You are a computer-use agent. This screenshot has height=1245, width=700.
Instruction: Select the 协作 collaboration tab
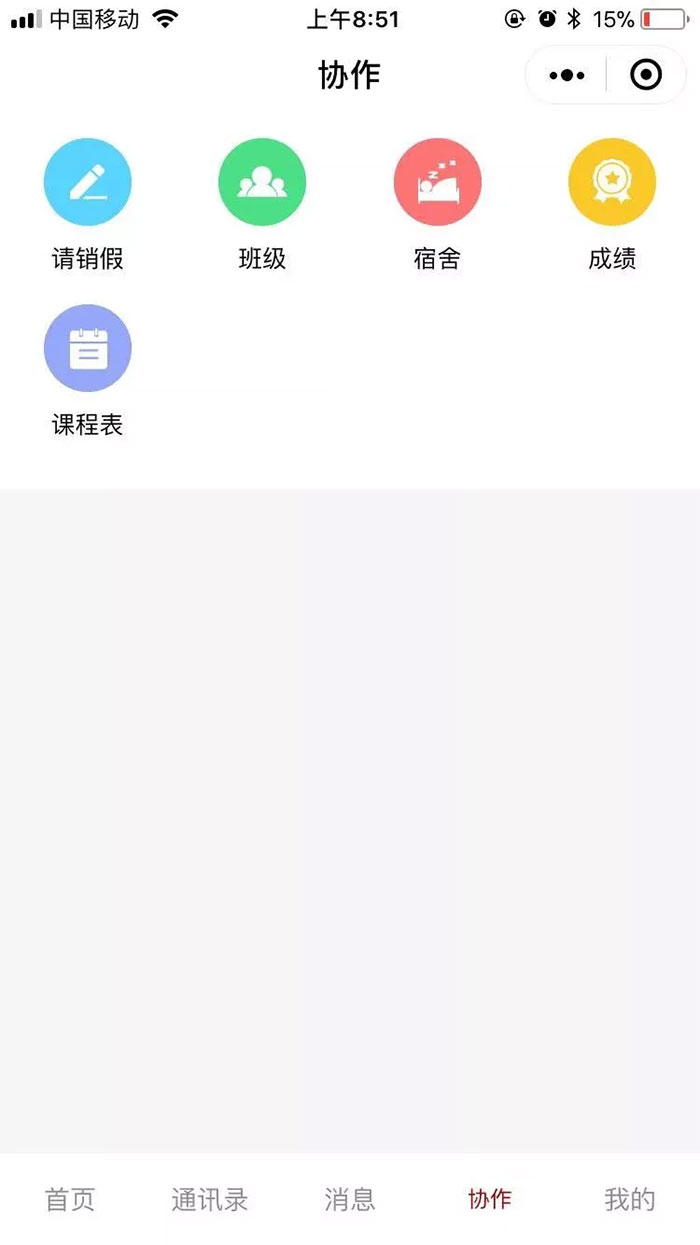(490, 1199)
